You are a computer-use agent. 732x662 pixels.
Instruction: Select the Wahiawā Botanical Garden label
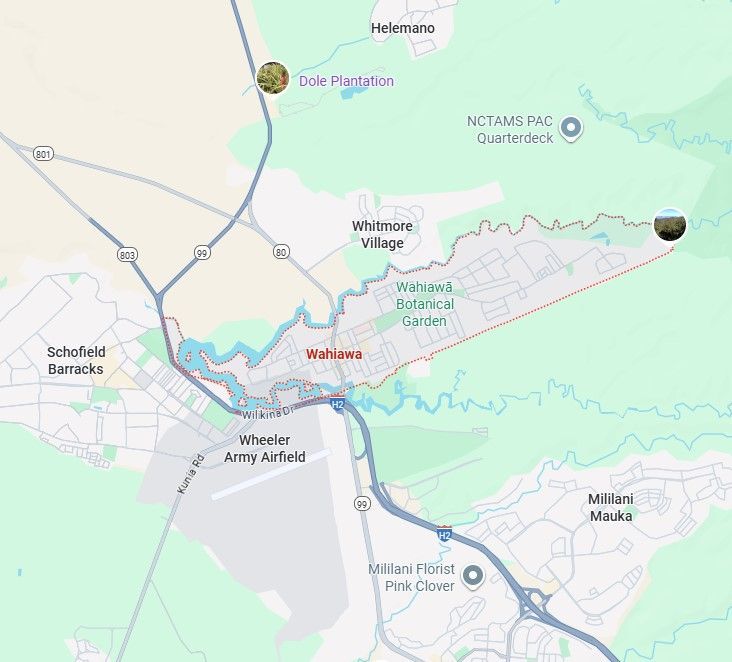point(424,304)
